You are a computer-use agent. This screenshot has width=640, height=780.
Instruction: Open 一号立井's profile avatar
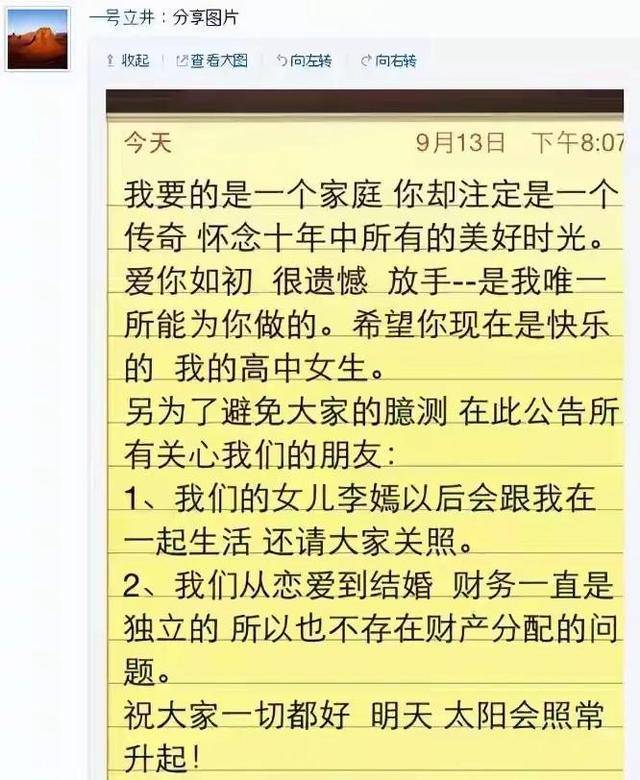coord(38,40)
